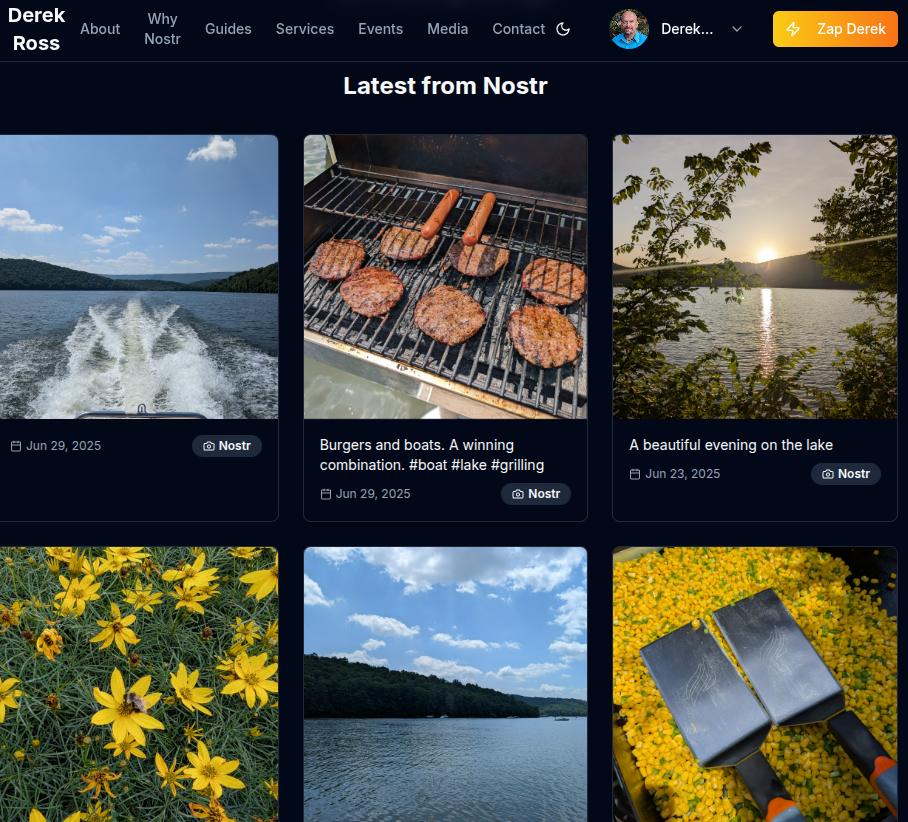Open the About page
Image resolution: width=908 pixels, height=822 pixels.
(x=100, y=29)
